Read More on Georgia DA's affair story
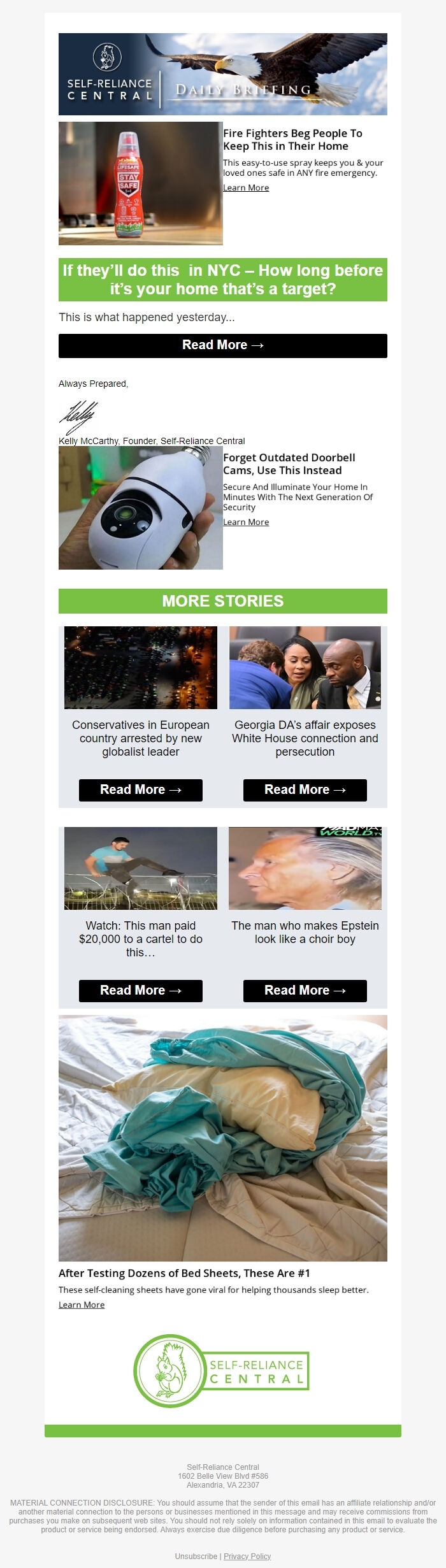Screen dimensions: 446x1568 [305, 789]
